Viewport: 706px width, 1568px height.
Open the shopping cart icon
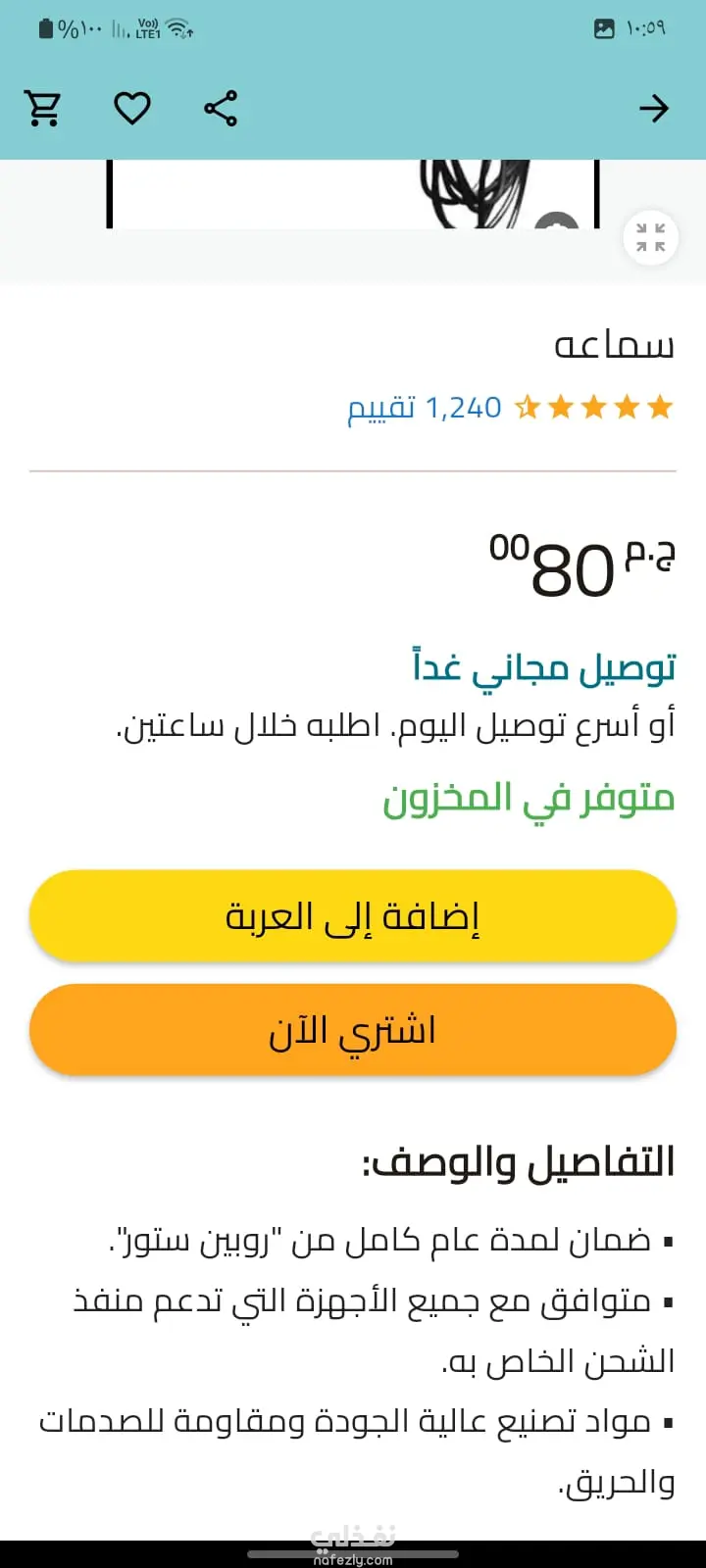43,108
